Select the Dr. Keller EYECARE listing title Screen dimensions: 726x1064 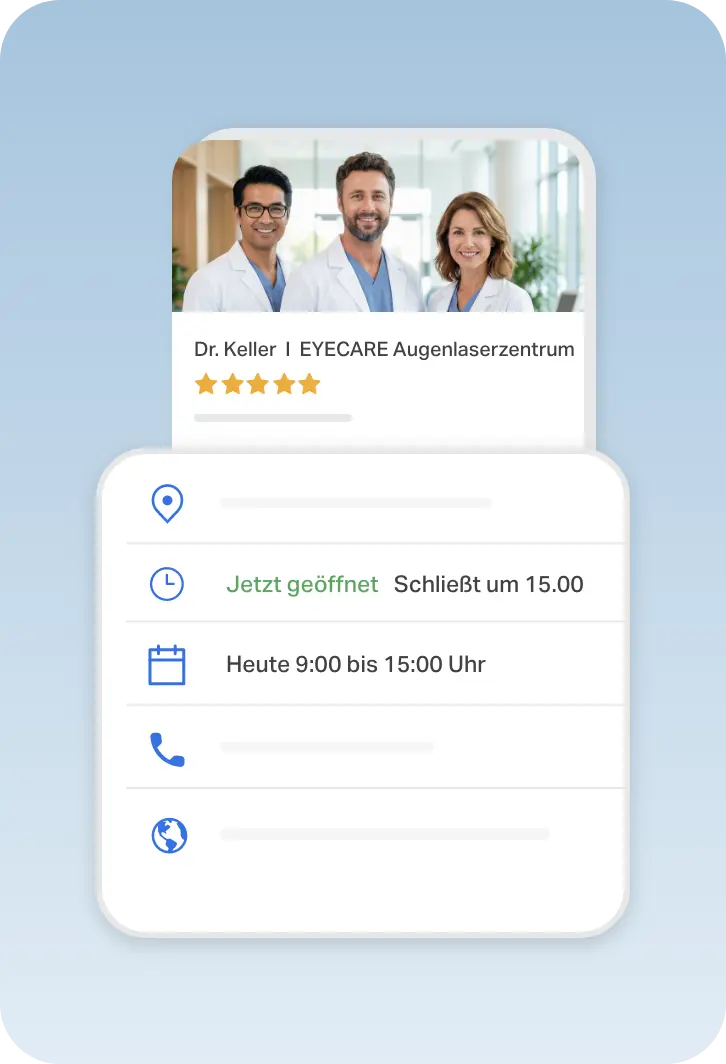pyautogui.click(x=384, y=349)
